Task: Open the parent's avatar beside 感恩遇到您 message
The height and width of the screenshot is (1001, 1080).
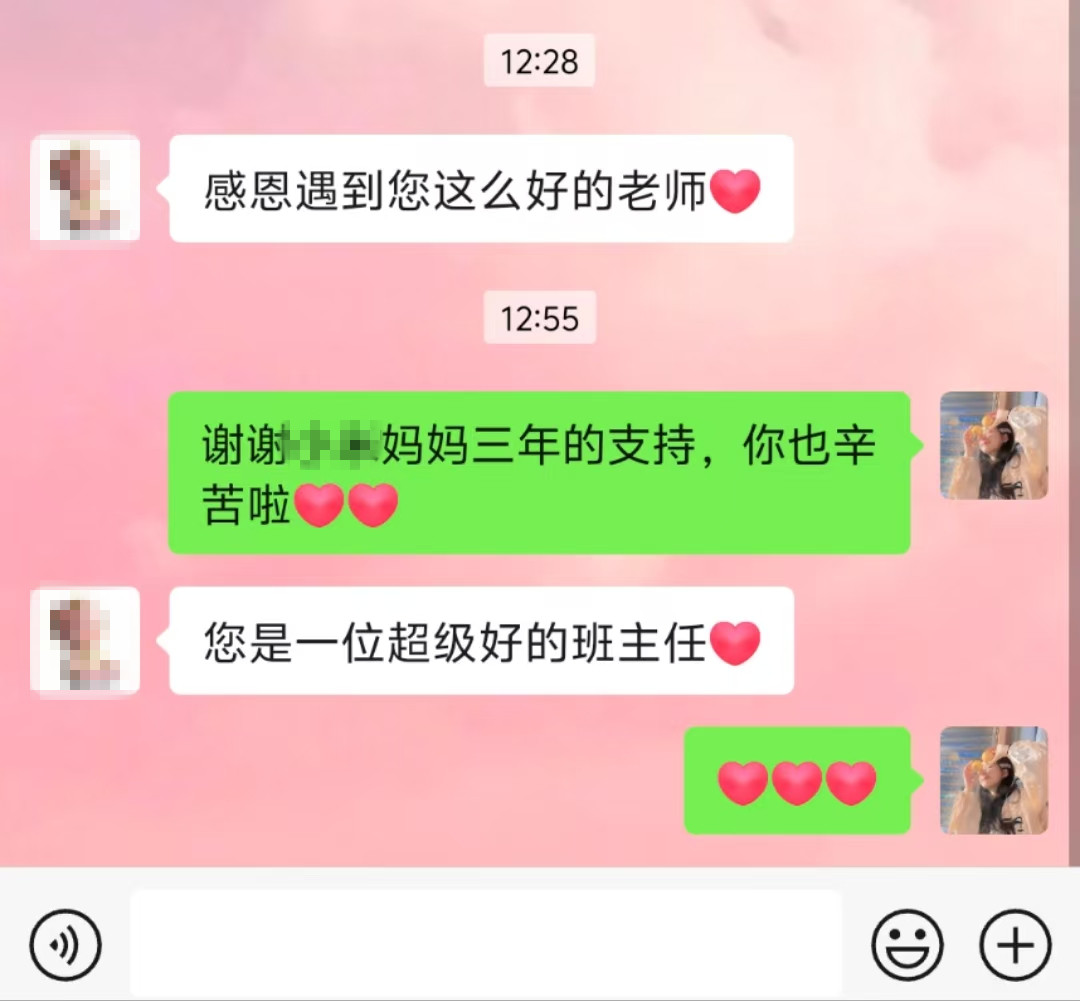Action: point(85,189)
